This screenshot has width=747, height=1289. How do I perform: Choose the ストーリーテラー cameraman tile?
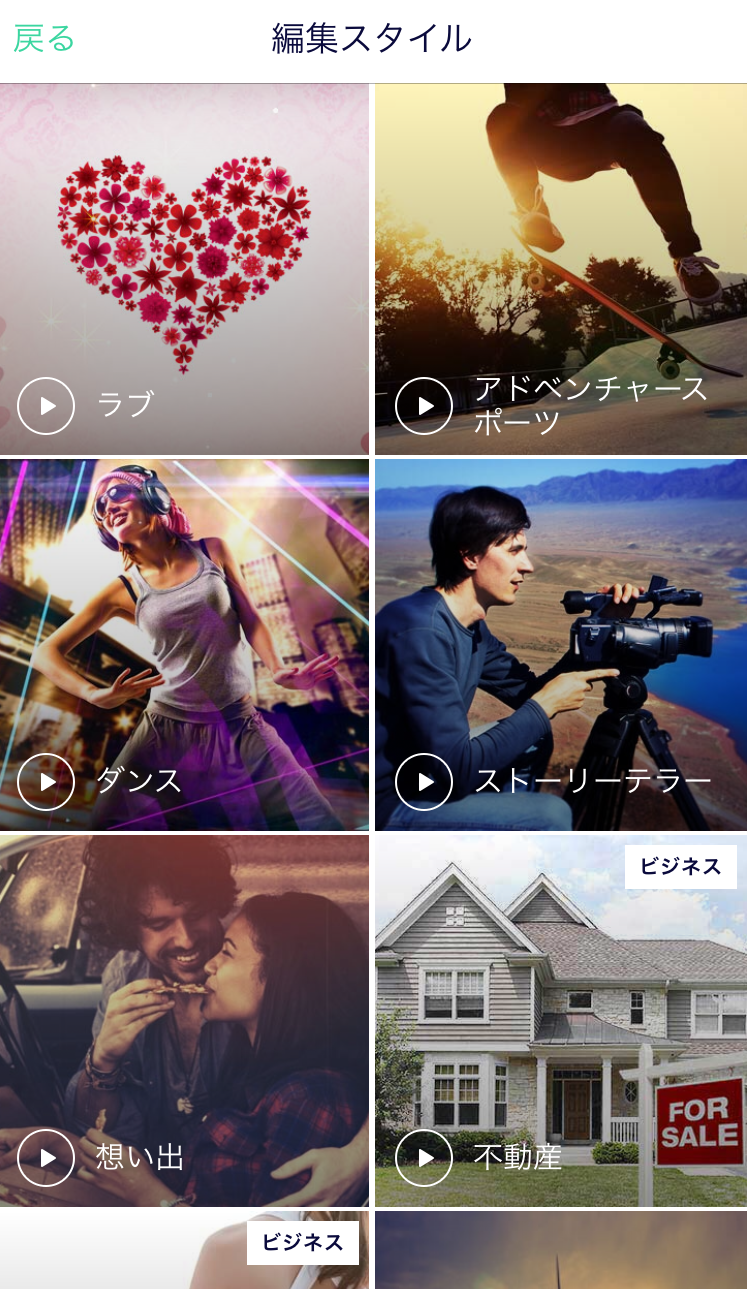point(561,645)
